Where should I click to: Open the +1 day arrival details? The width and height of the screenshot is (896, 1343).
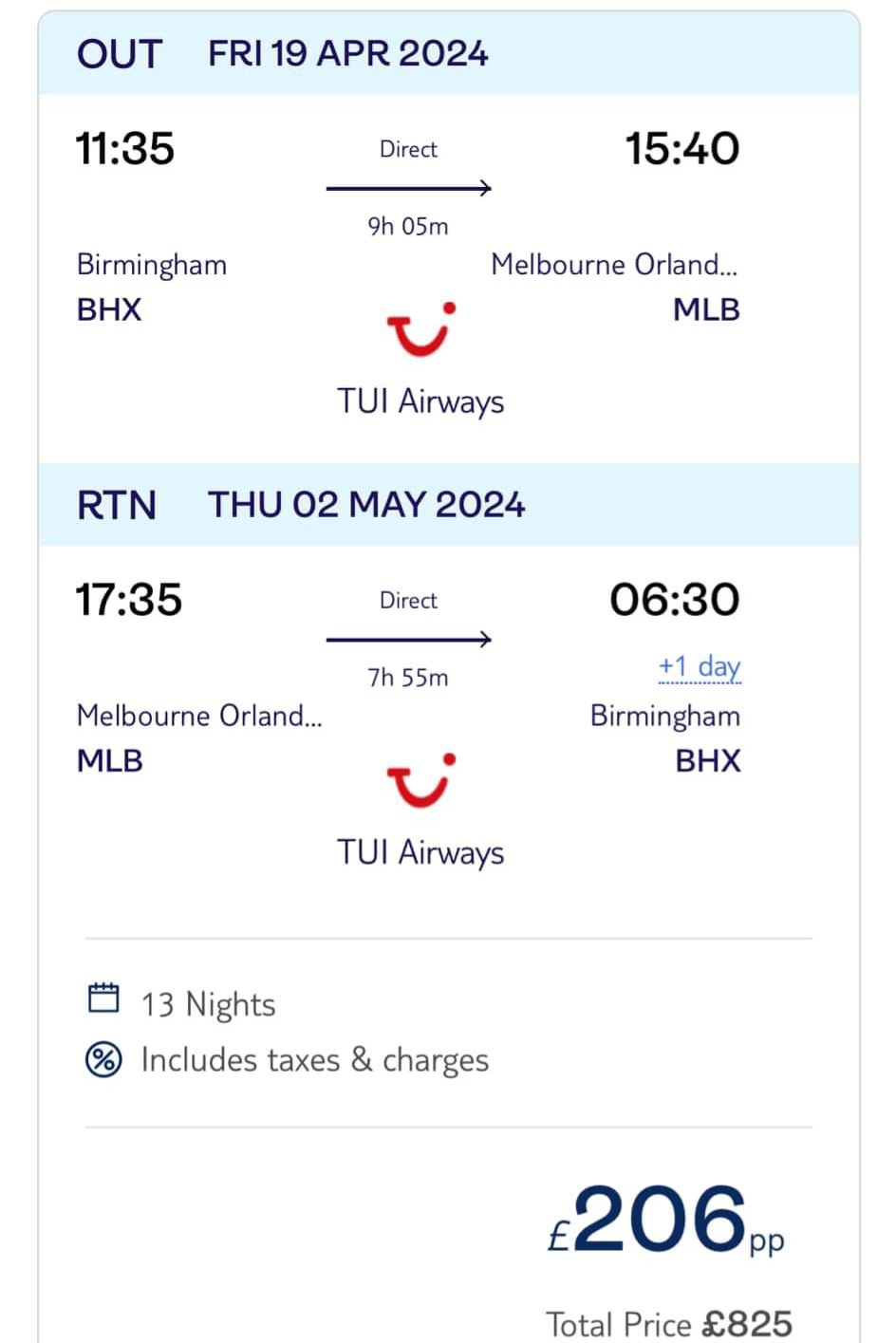pyautogui.click(x=699, y=665)
